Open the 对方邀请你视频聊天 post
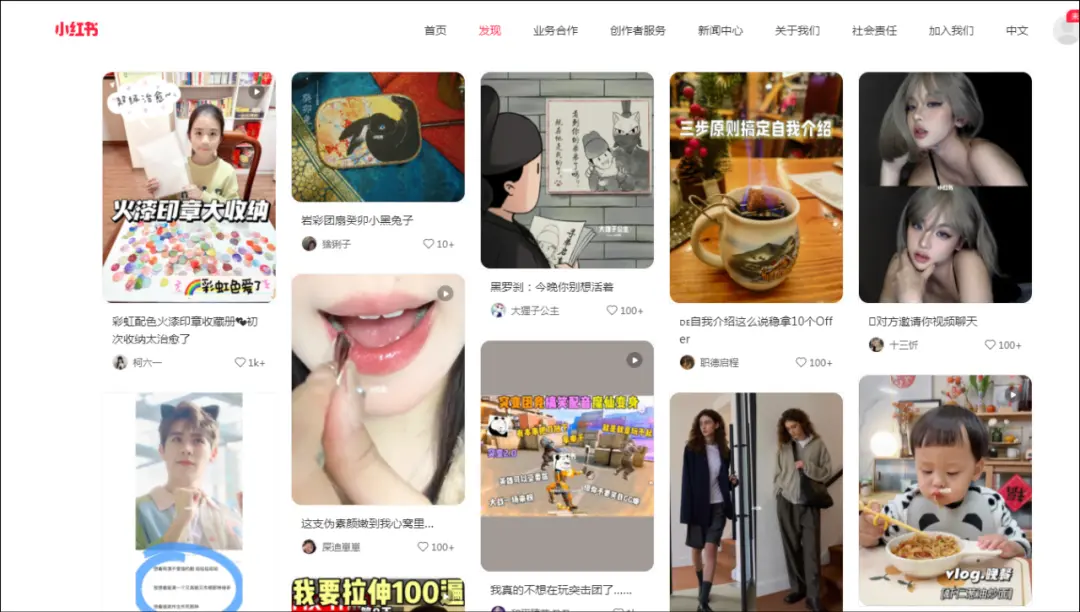Screen dimensions: 1080x612 pos(945,187)
